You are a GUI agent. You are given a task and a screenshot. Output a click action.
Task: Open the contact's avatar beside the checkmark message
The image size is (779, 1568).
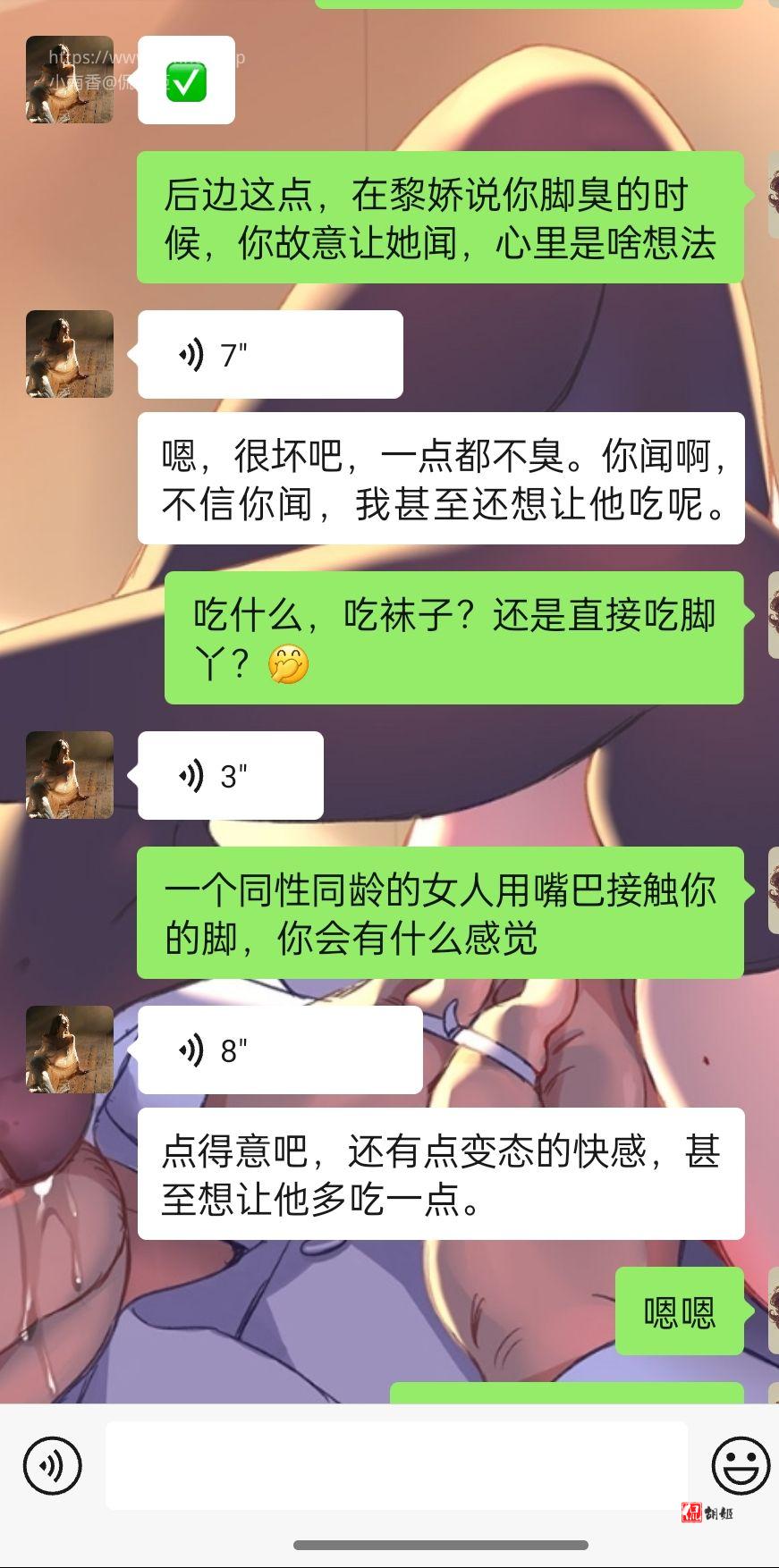pos(70,80)
